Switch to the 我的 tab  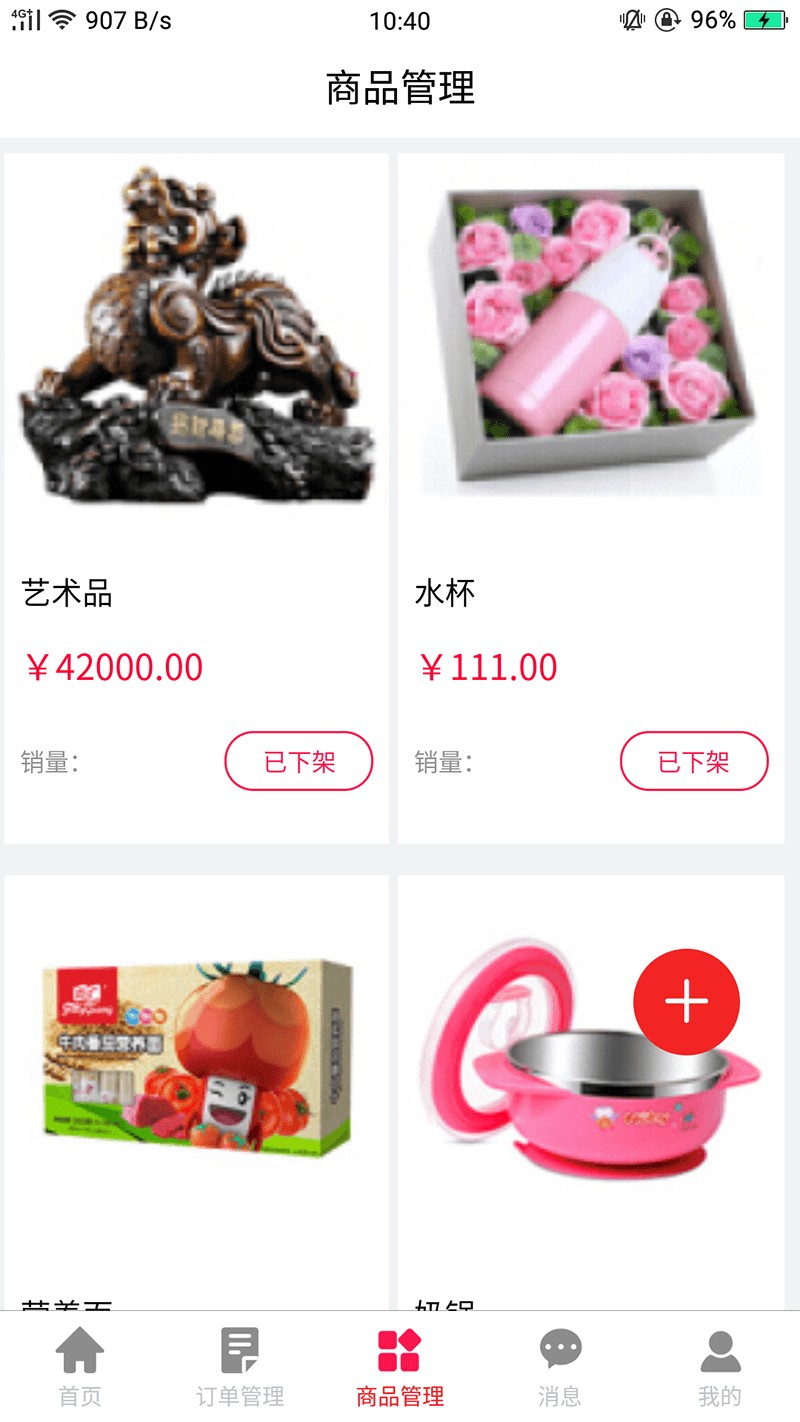(720, 1366)
